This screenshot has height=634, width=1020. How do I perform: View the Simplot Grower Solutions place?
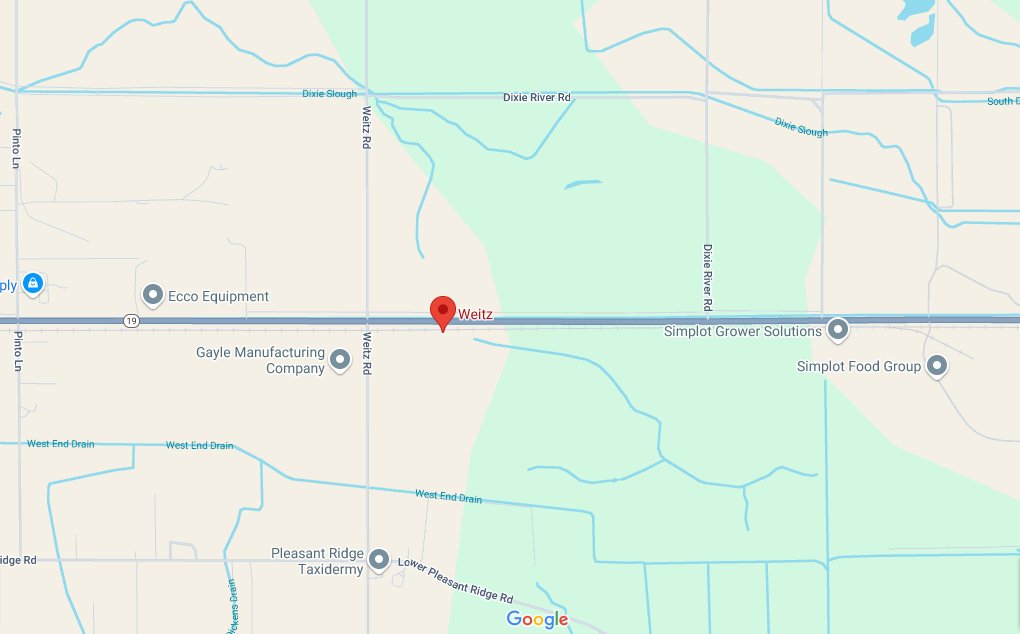coord(838,329)
